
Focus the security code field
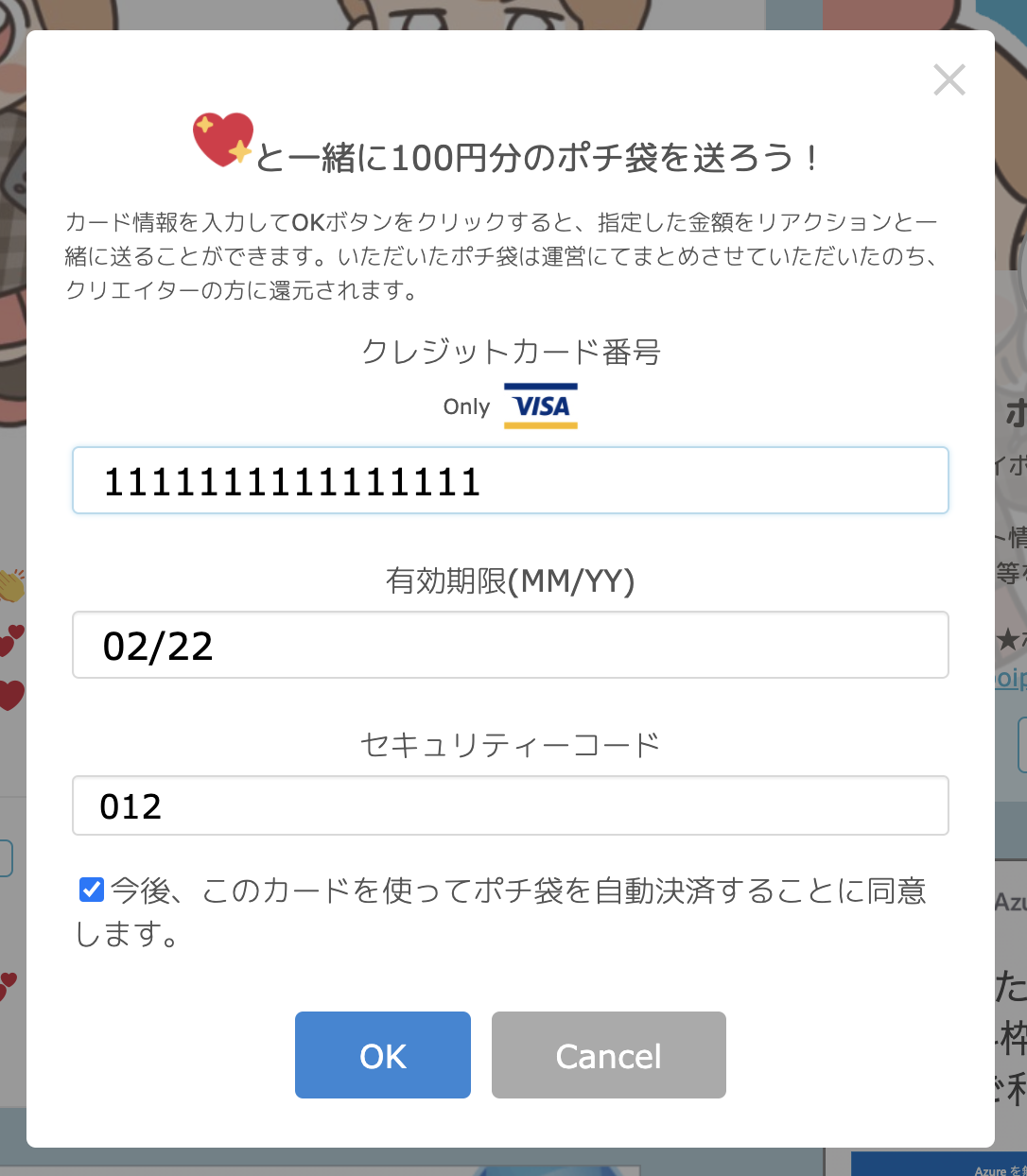pyautogui.click(x=511, y=805)
